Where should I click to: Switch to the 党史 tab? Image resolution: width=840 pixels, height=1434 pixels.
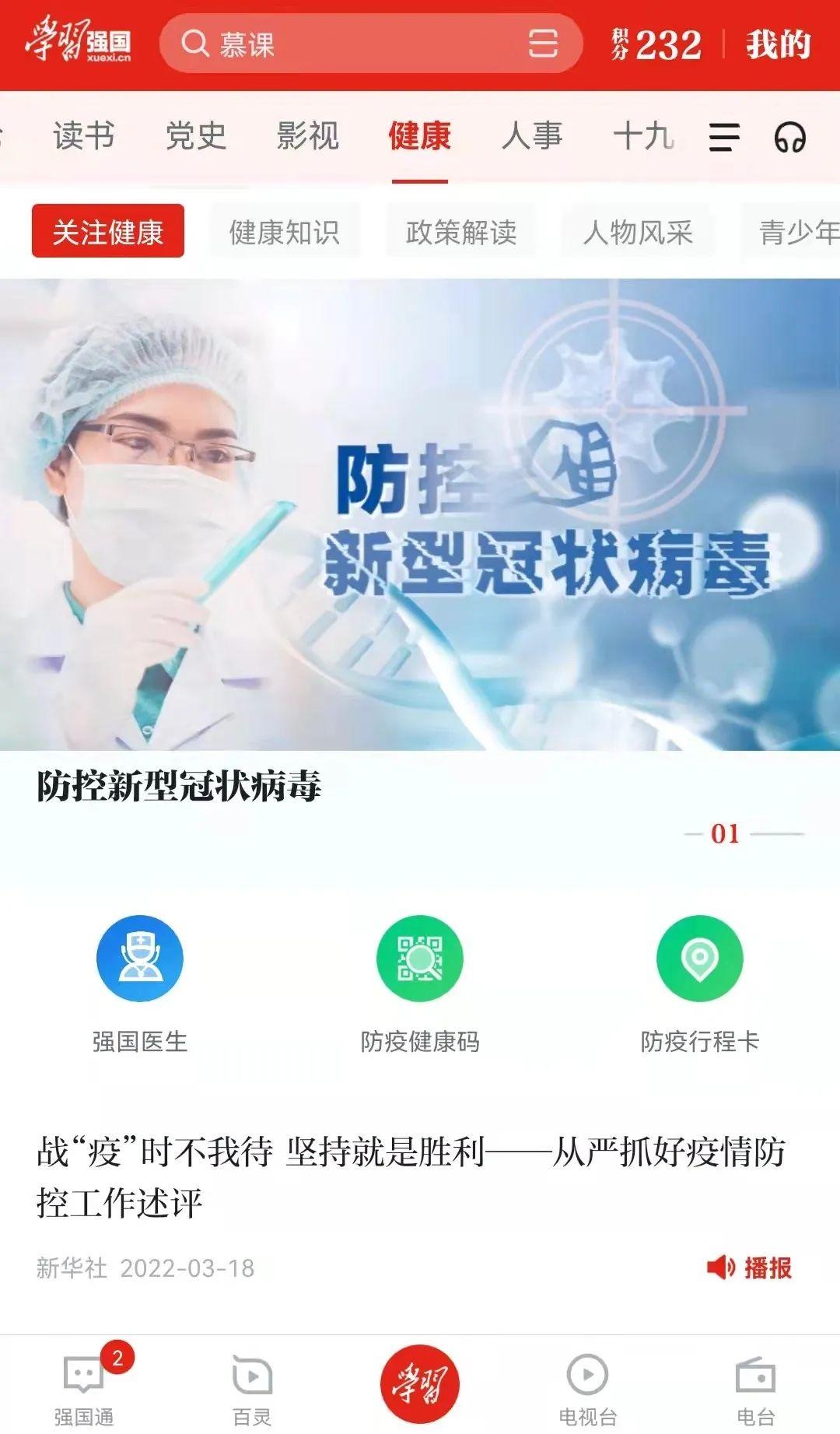(x=196, y=136)
